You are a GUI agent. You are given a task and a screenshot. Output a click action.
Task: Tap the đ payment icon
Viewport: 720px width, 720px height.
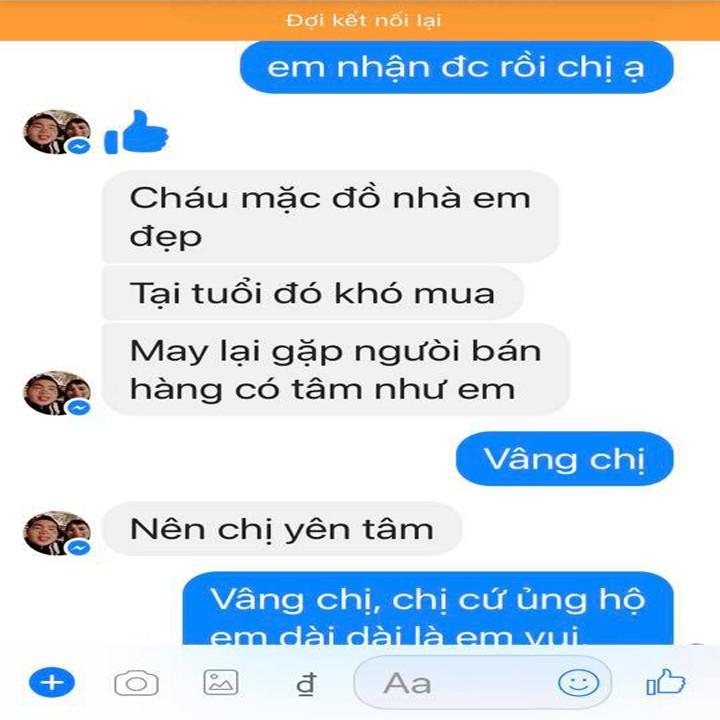point(306,685)
